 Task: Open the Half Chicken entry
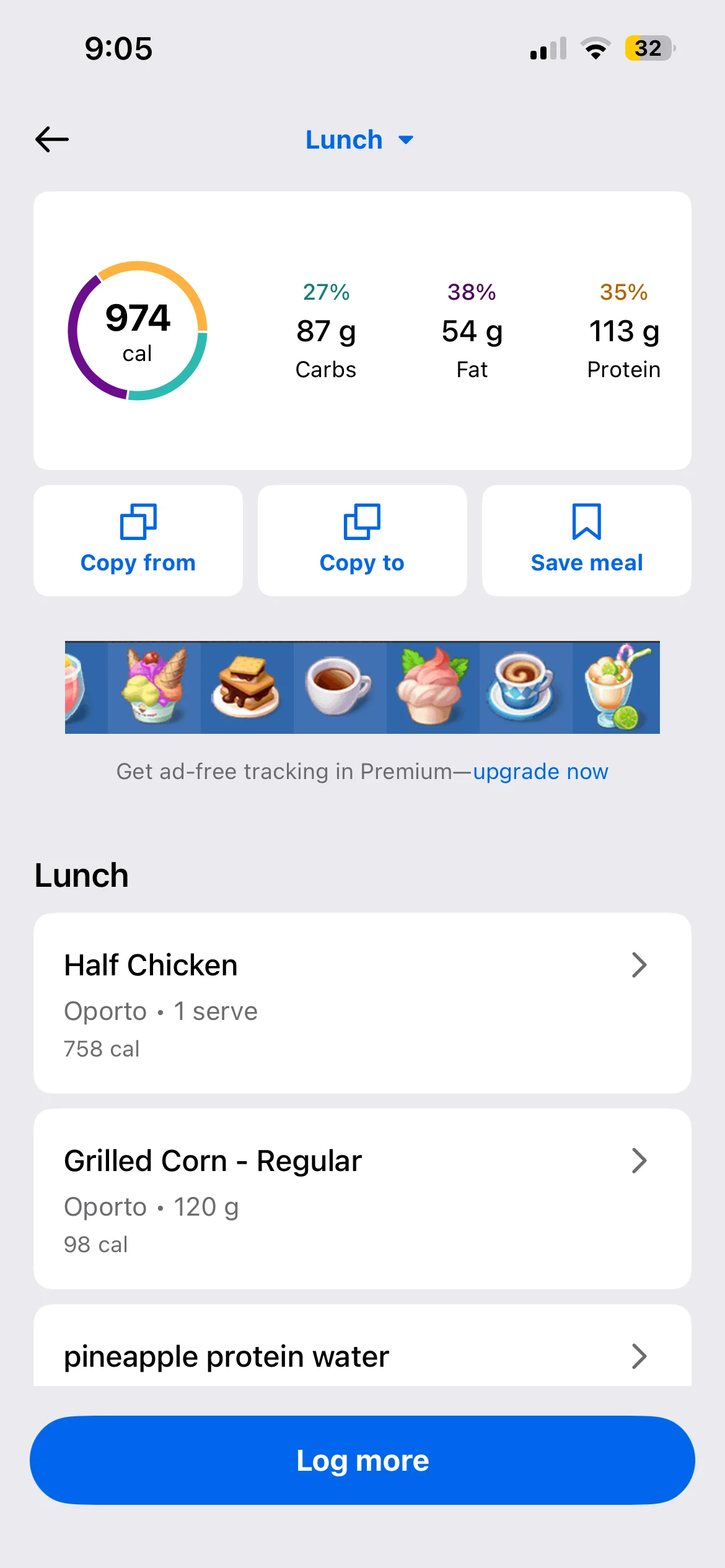(x=362, y=1003)
